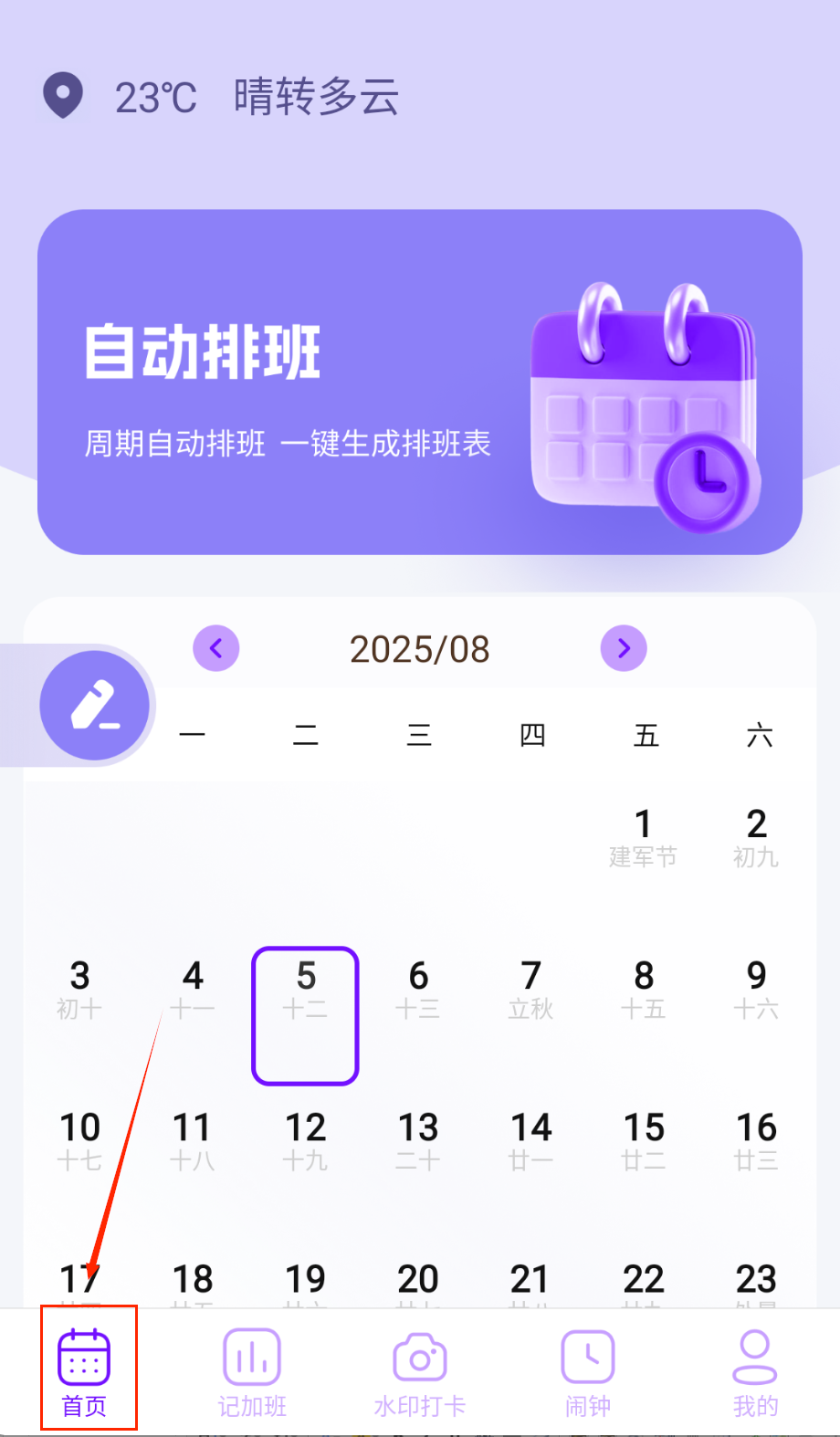Screen dimensions: 840x1437
Task: Tap the pencil edit button
Action: pyautogui.click(x=95, y=706)
